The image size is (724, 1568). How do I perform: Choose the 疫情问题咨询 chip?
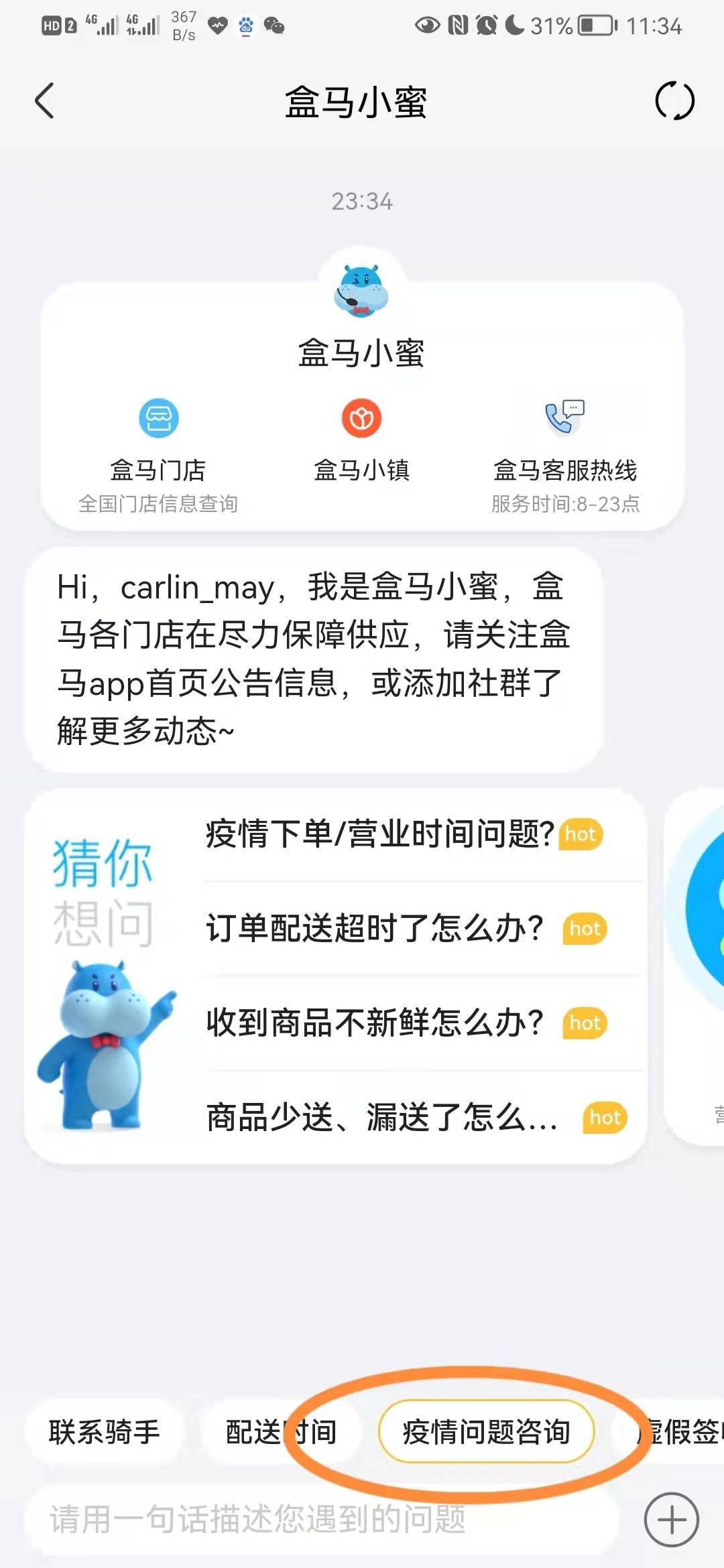coord(486,1432)
